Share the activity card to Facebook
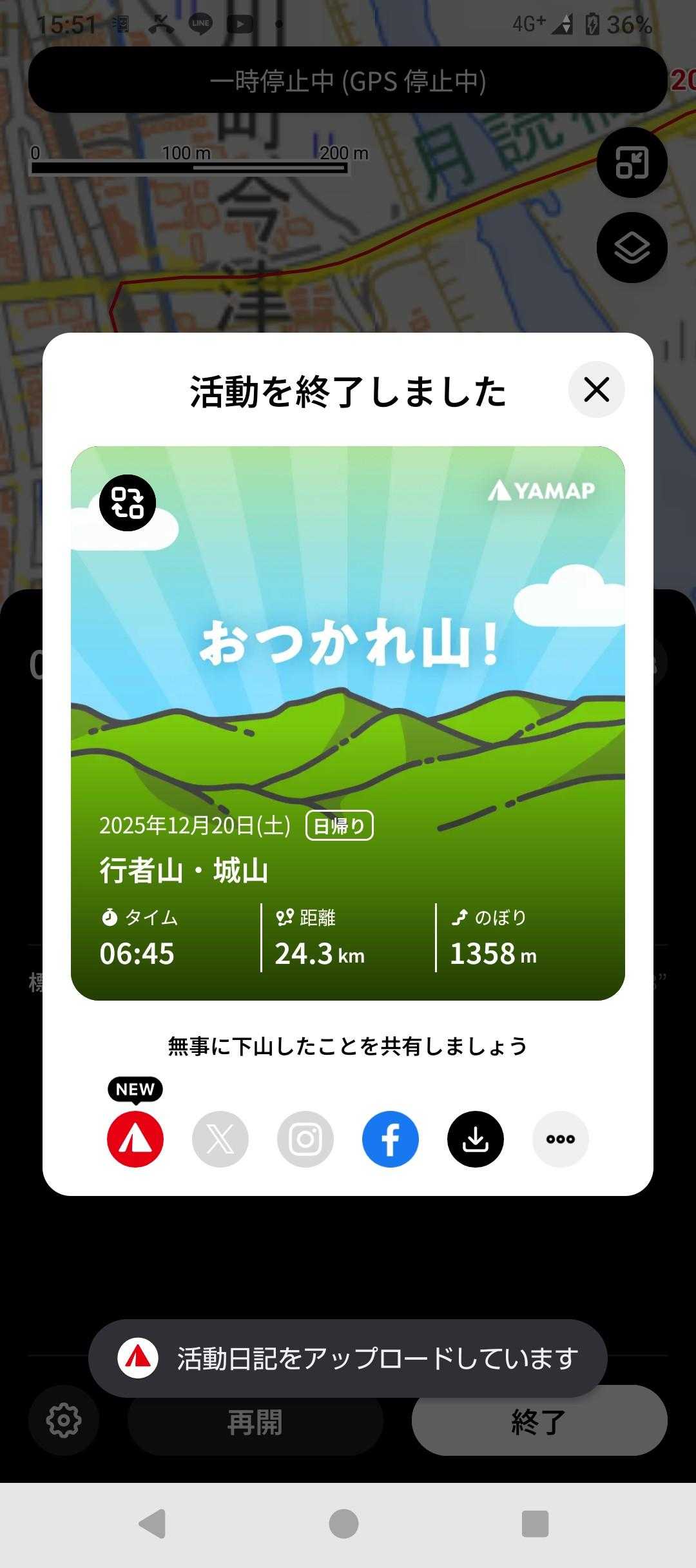 click(391, 1139)
